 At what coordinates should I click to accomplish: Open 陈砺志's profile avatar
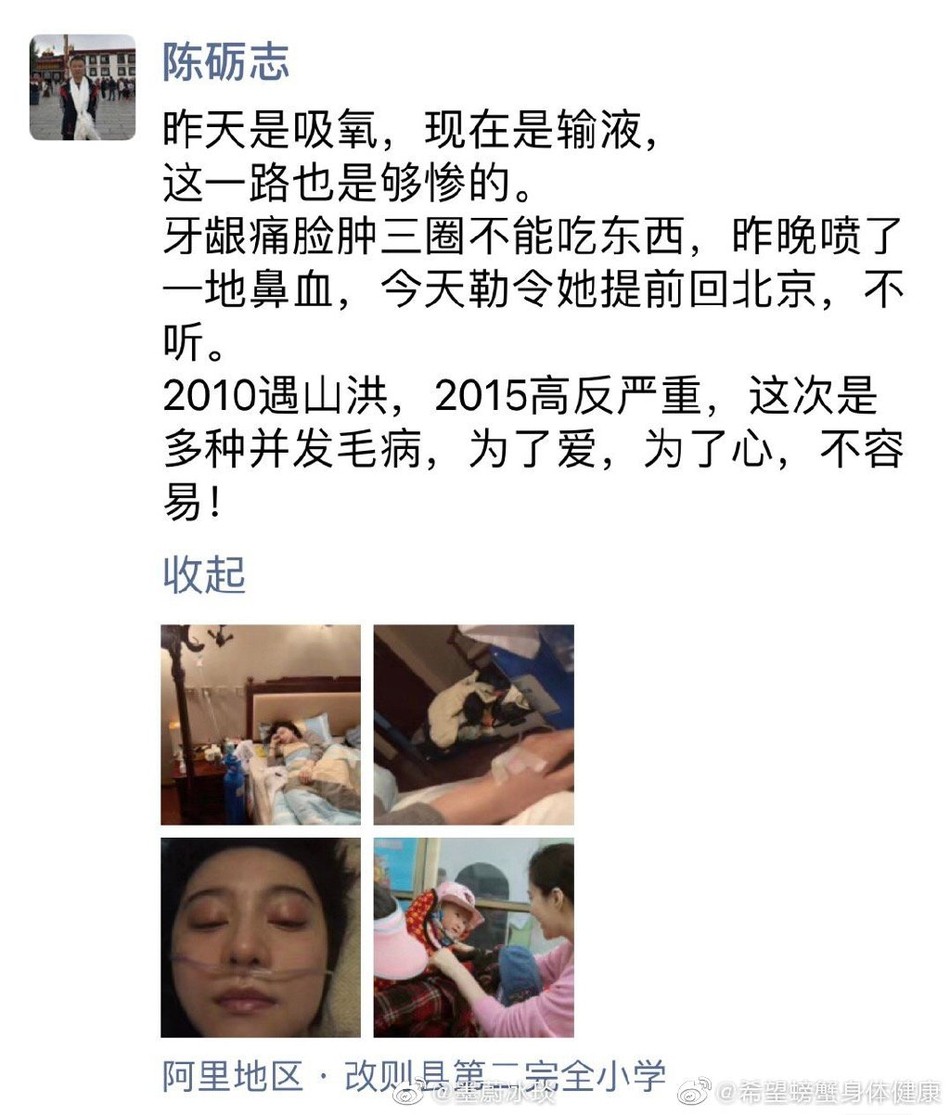(x=82, y=87)
